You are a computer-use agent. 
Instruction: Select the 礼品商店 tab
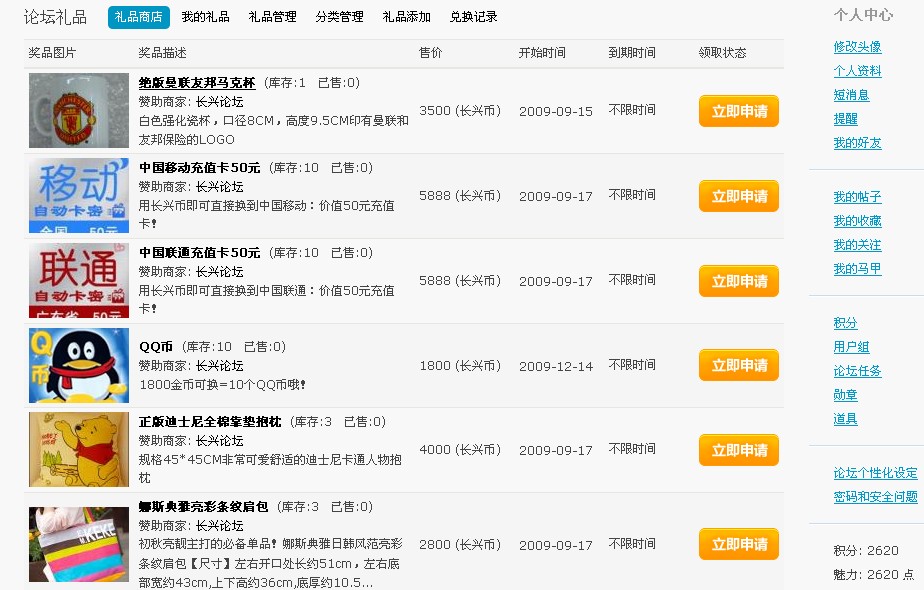tap(139, 17)
